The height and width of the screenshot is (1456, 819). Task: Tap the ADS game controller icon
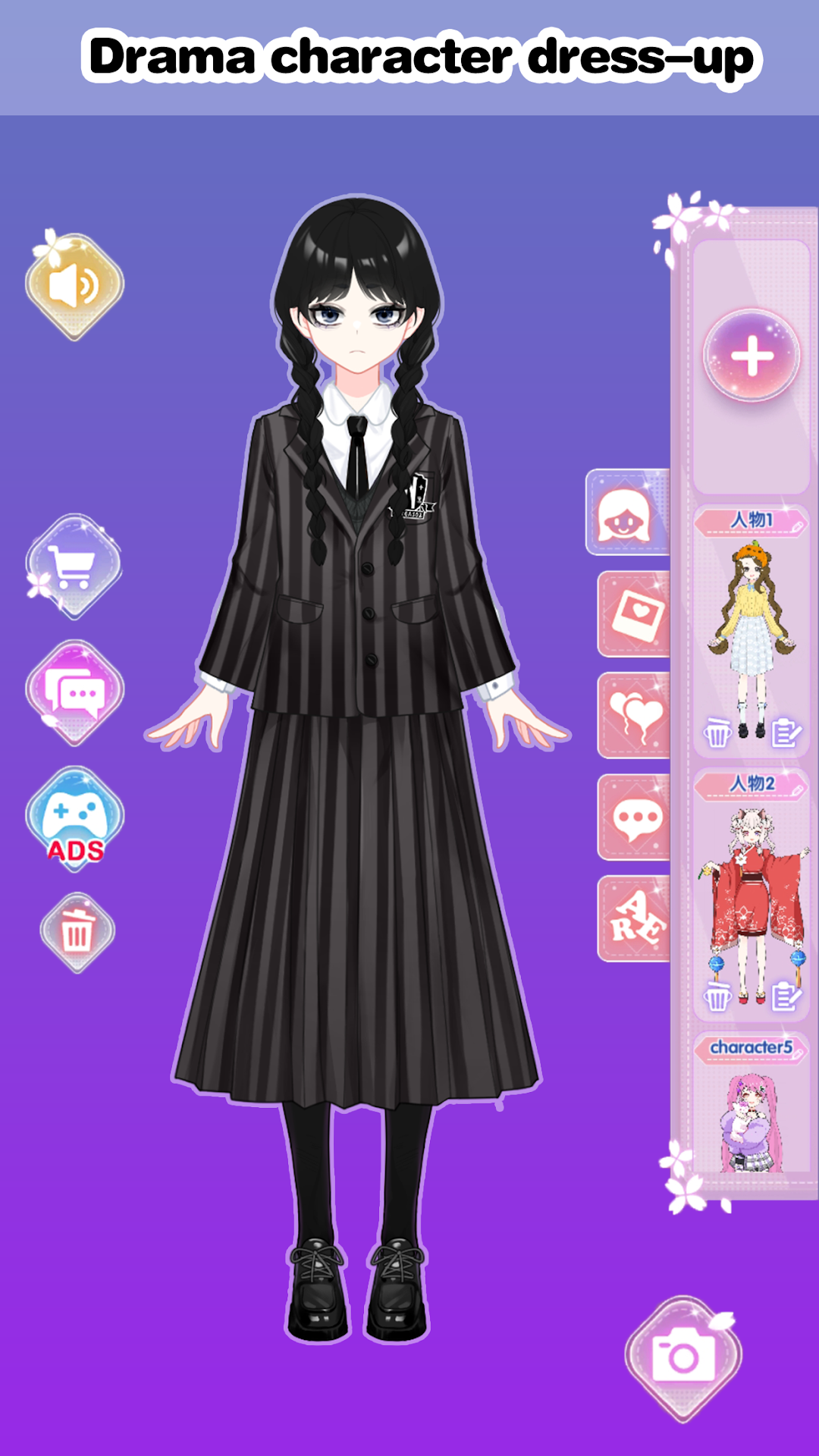click(75, 819)
